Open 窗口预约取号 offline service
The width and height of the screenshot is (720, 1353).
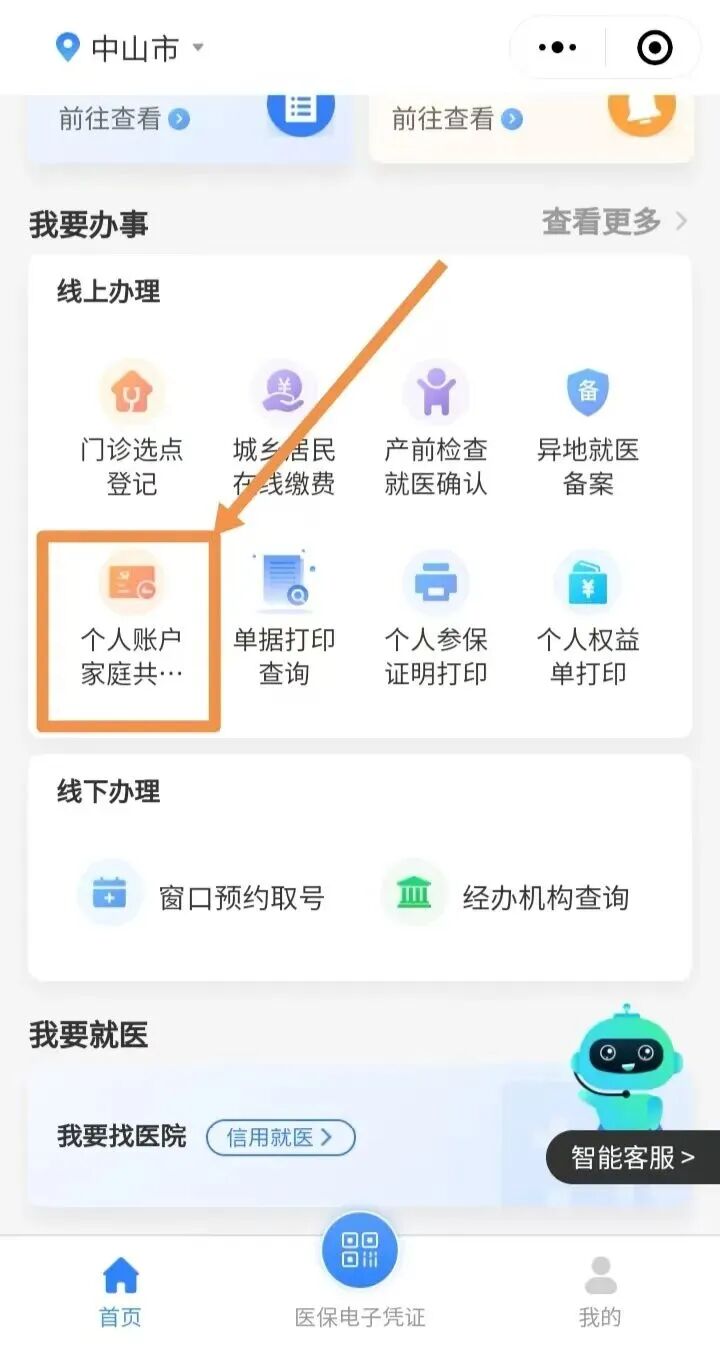[203, 896]
